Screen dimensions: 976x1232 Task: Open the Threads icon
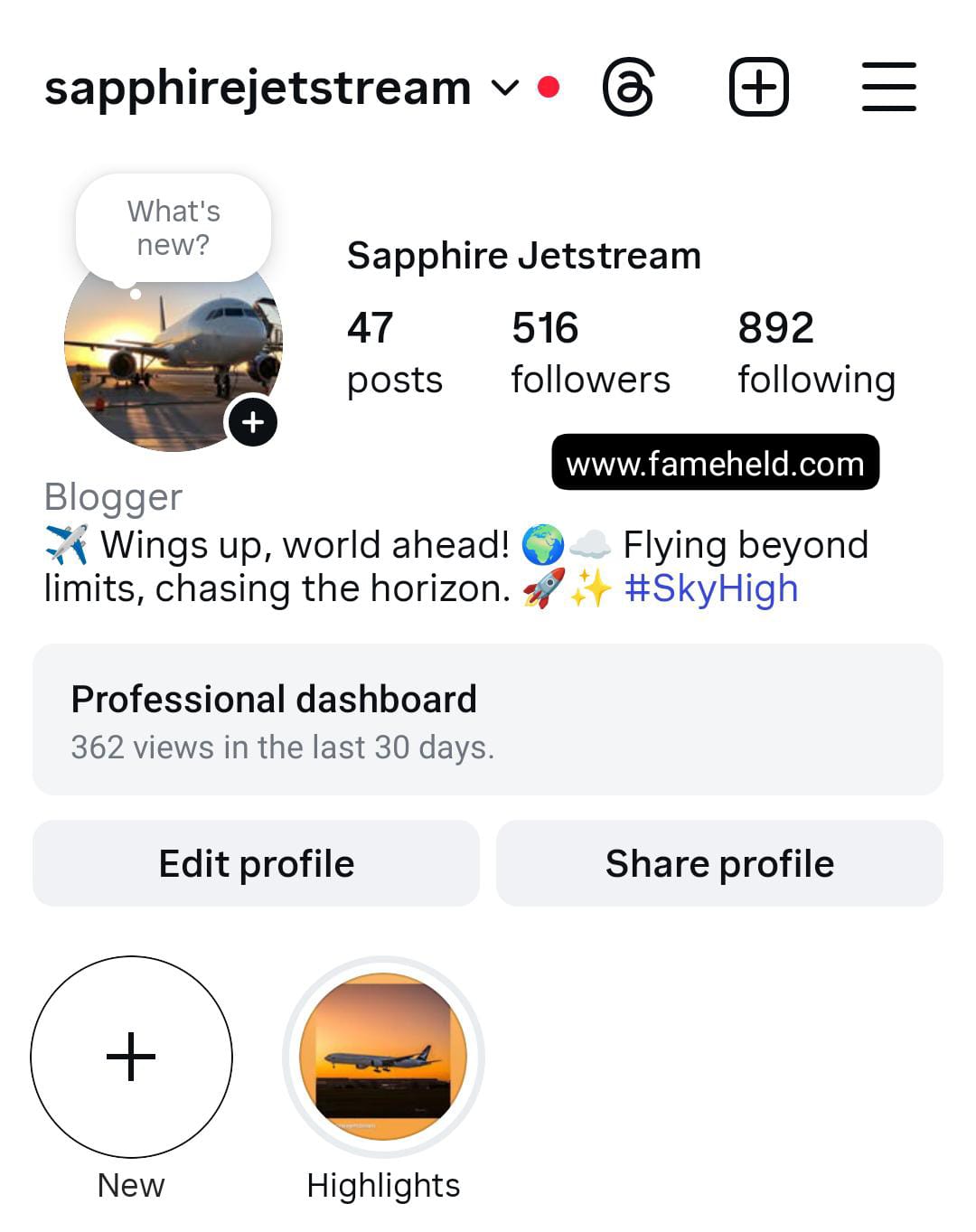628,88
